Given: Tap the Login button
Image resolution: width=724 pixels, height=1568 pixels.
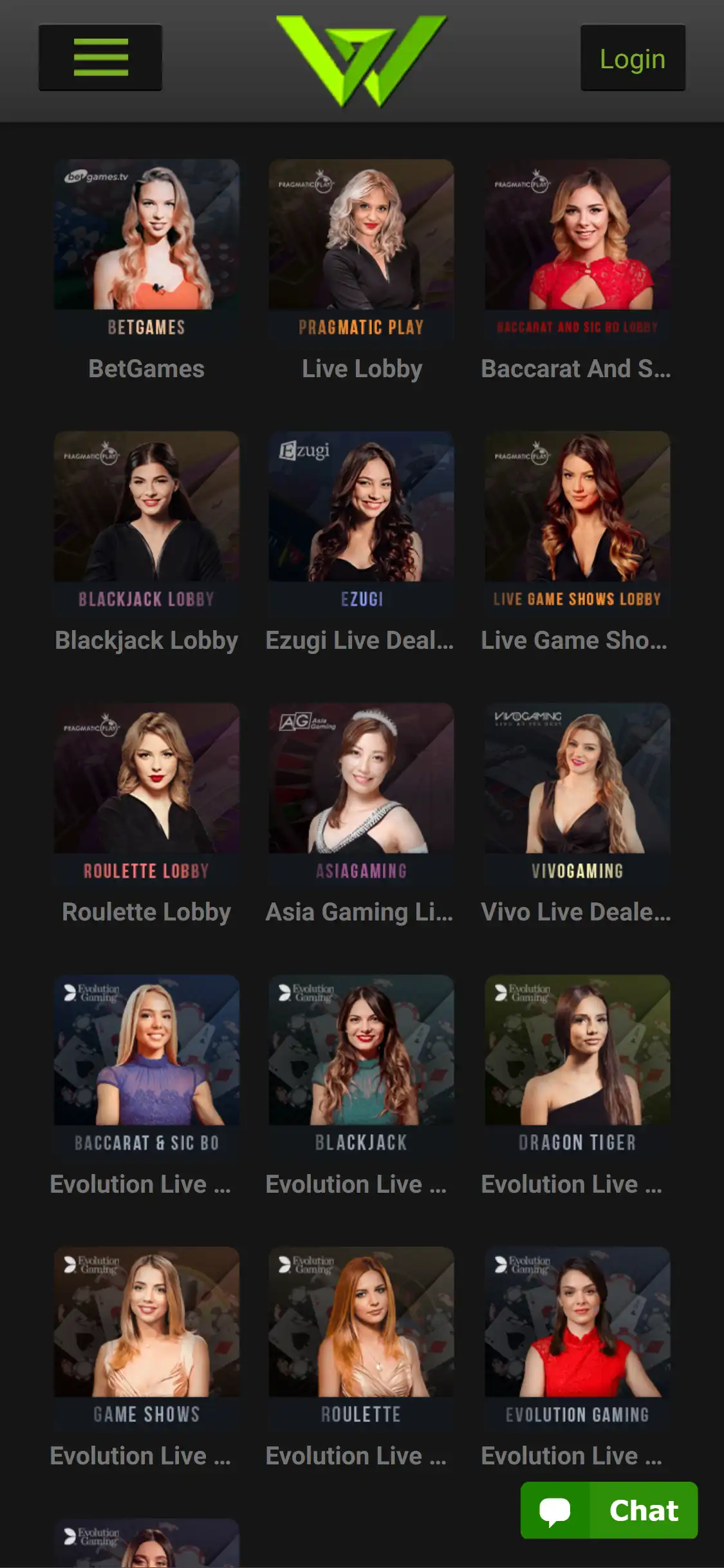Looking at the screenshot, I should coord(632,59).
